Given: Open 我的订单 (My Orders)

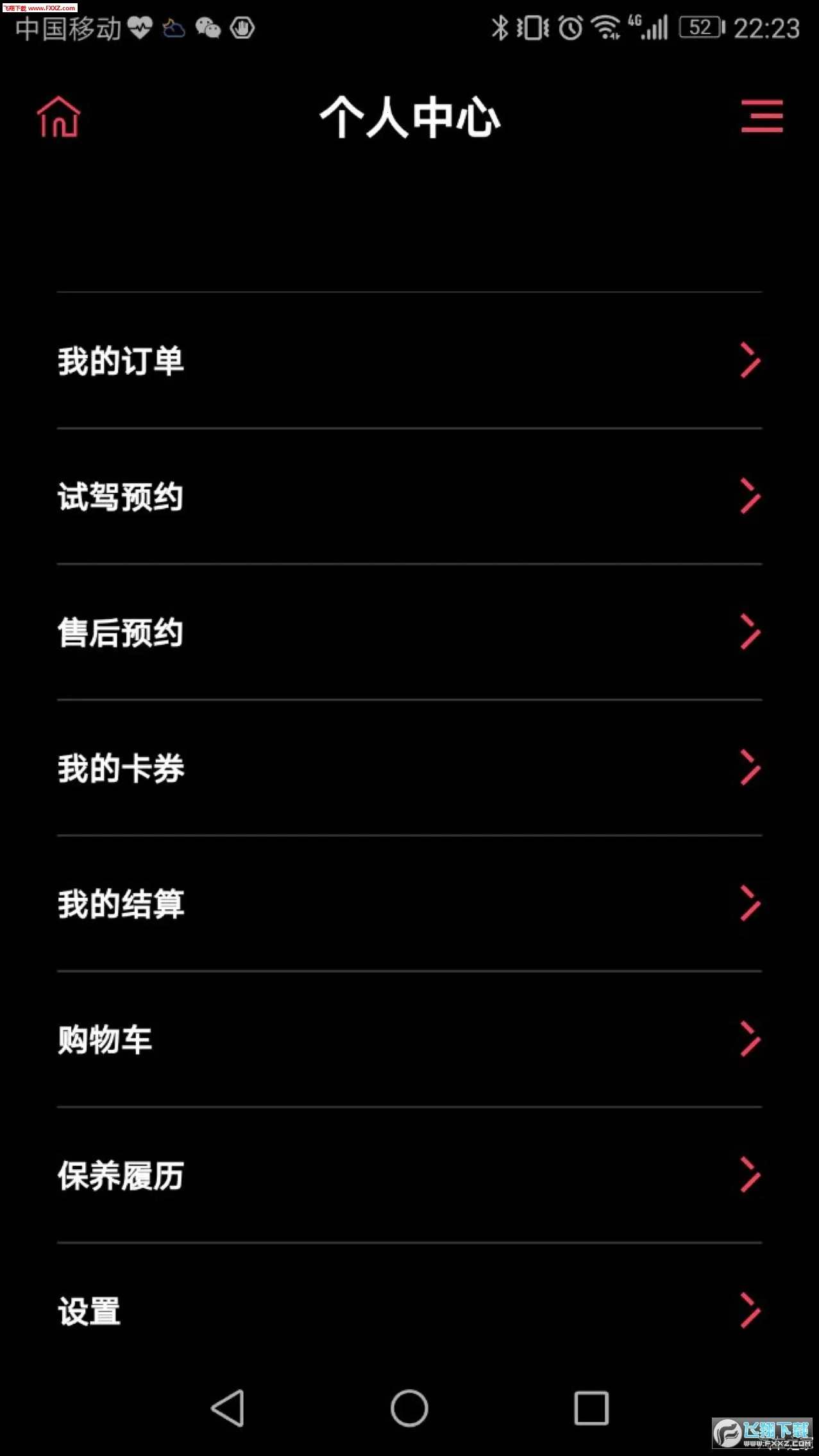Looking at the screenshot, I should (x=121, y=361).
